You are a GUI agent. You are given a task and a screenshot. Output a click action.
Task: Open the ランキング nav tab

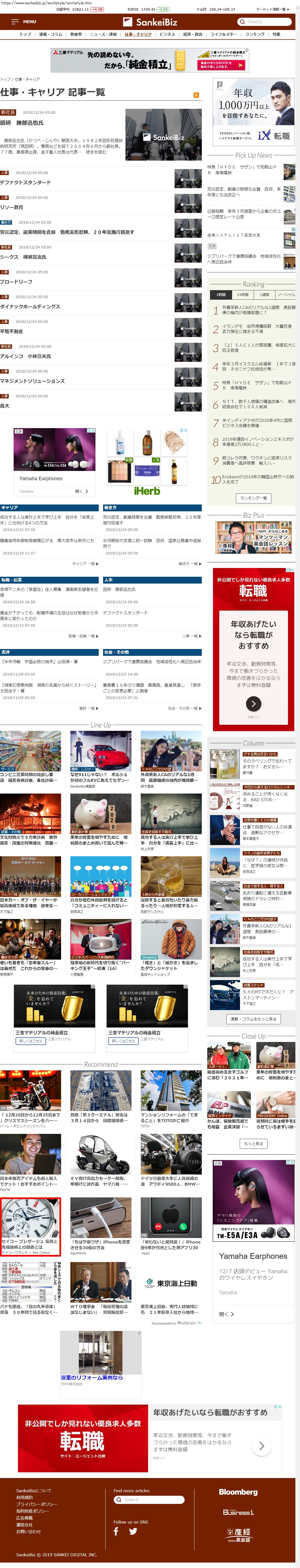pos(255,34)
